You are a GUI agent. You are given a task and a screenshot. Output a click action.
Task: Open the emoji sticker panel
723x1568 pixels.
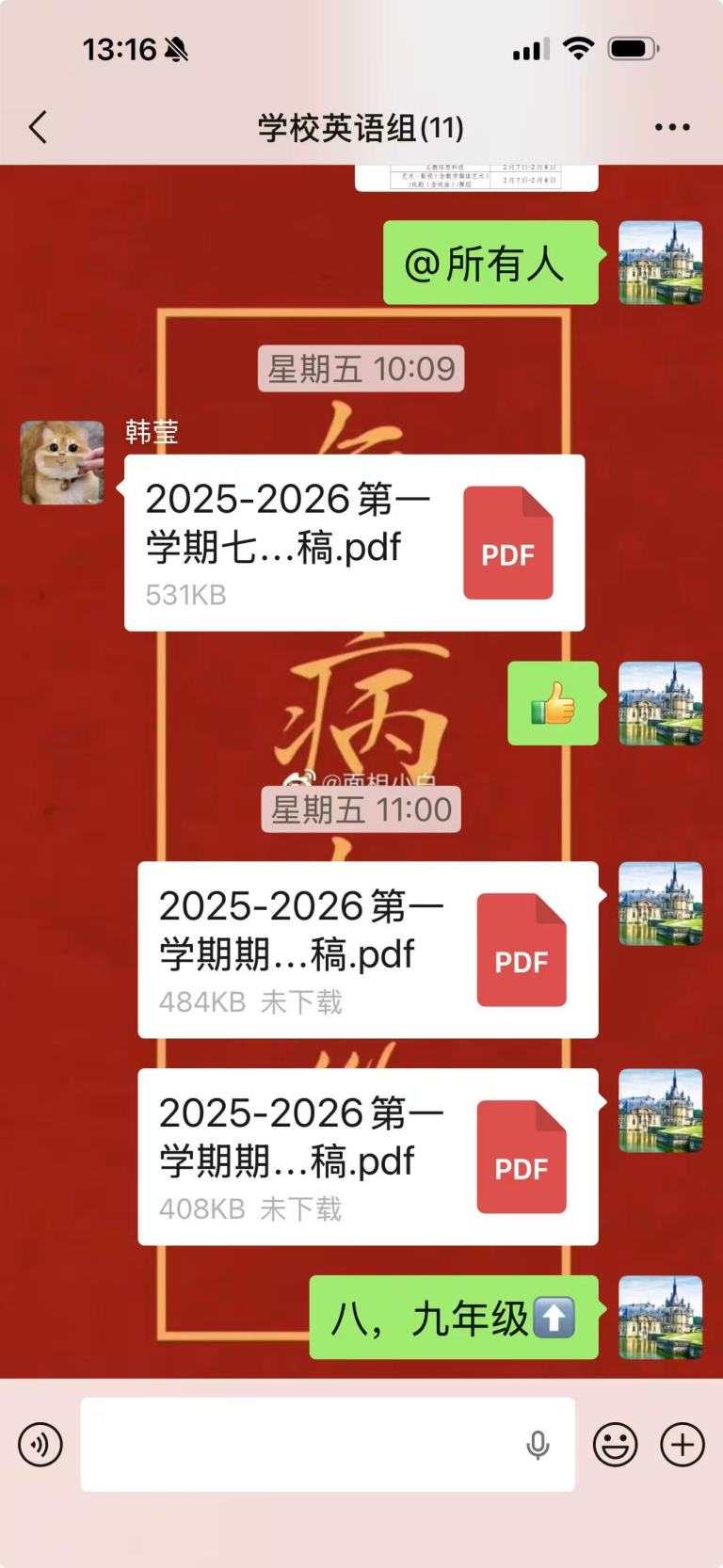615,1445
